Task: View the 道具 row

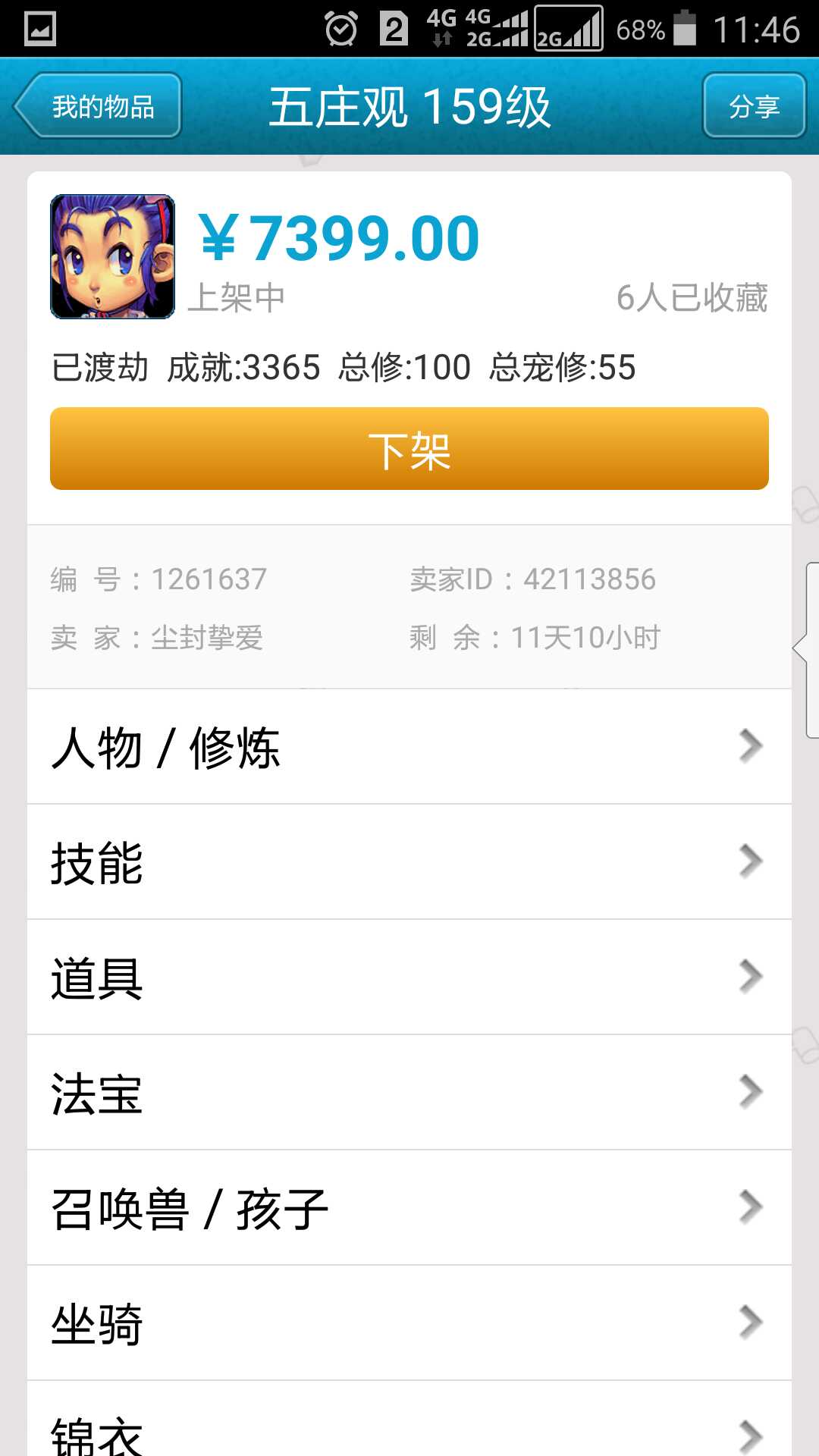Action: point(409,977)
